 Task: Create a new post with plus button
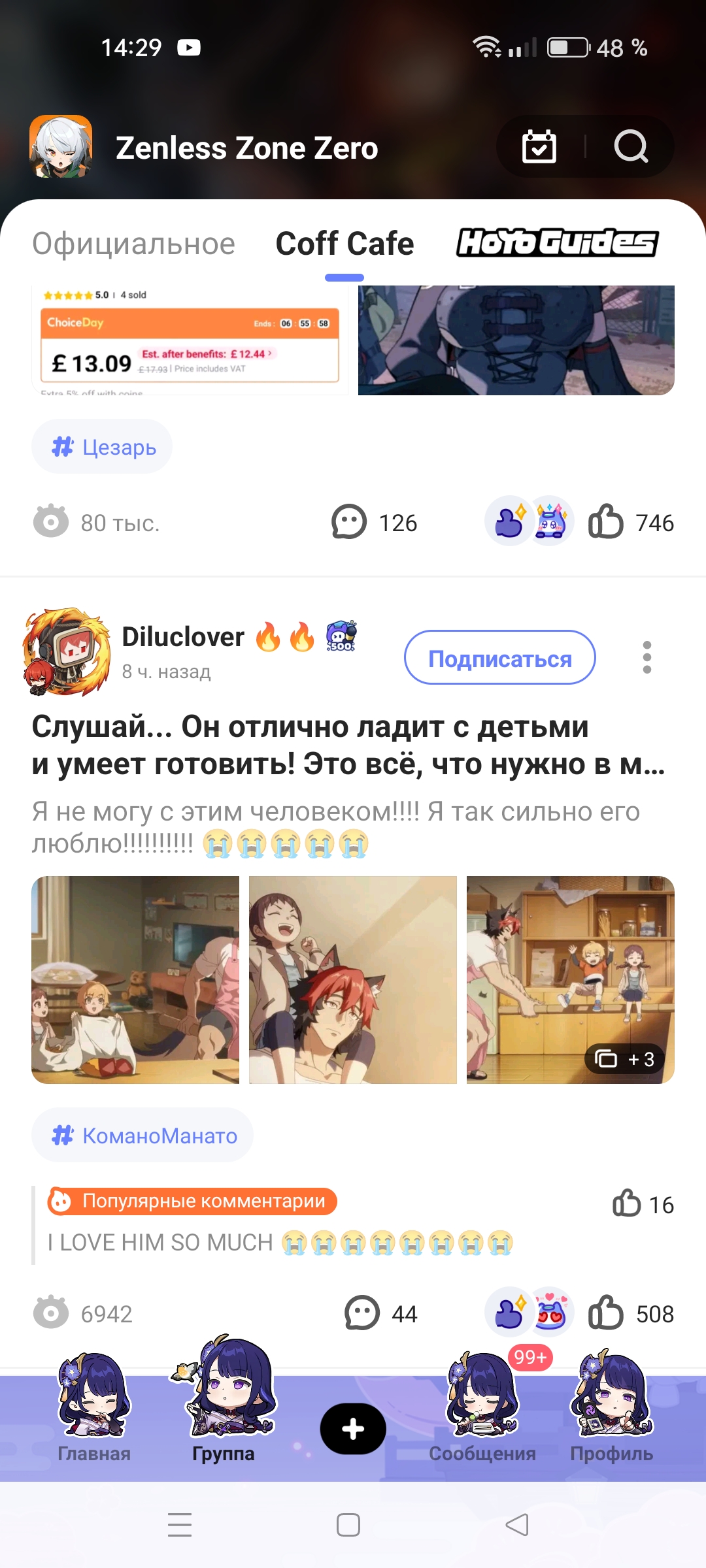353,1429
